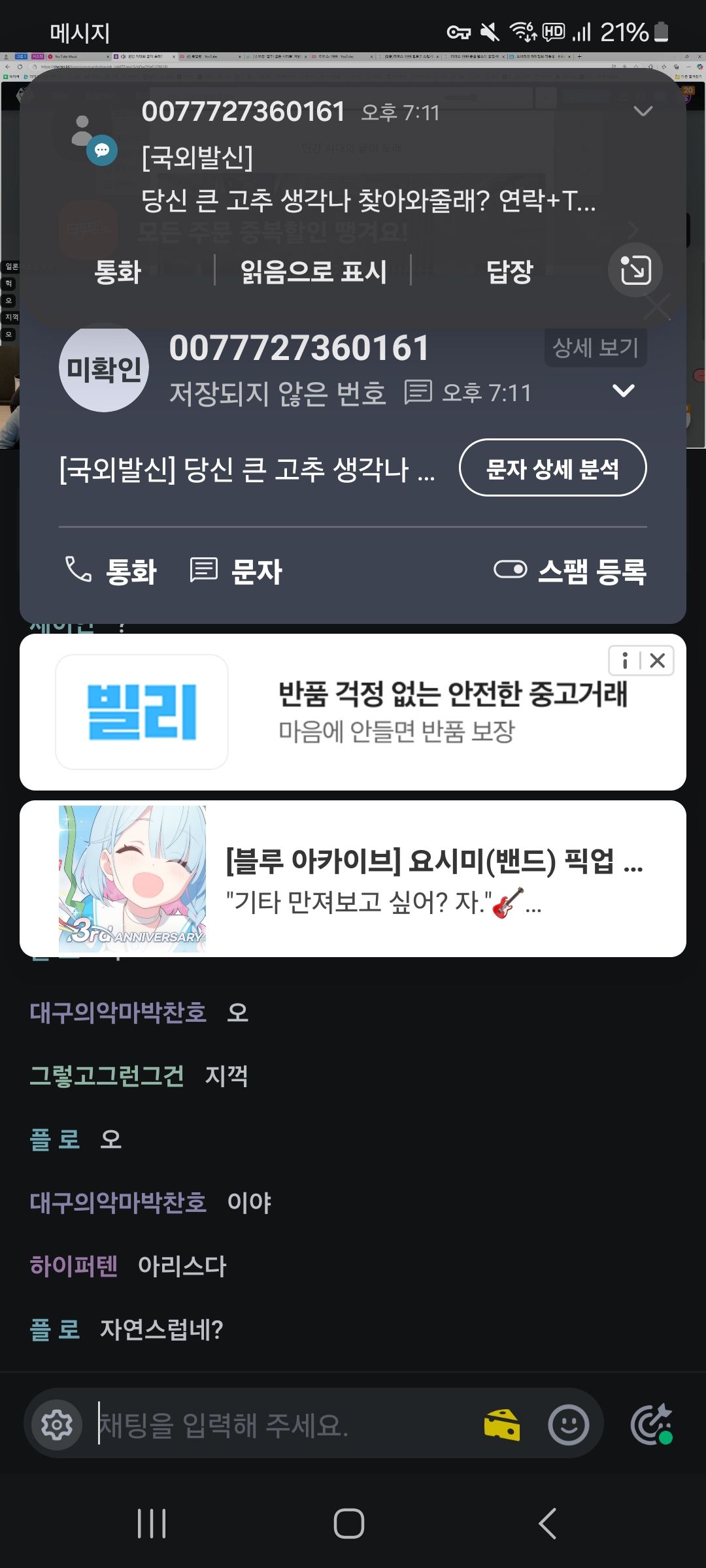Tap 통화 in the message notification

pyautogui.click(x=118, y=271)
